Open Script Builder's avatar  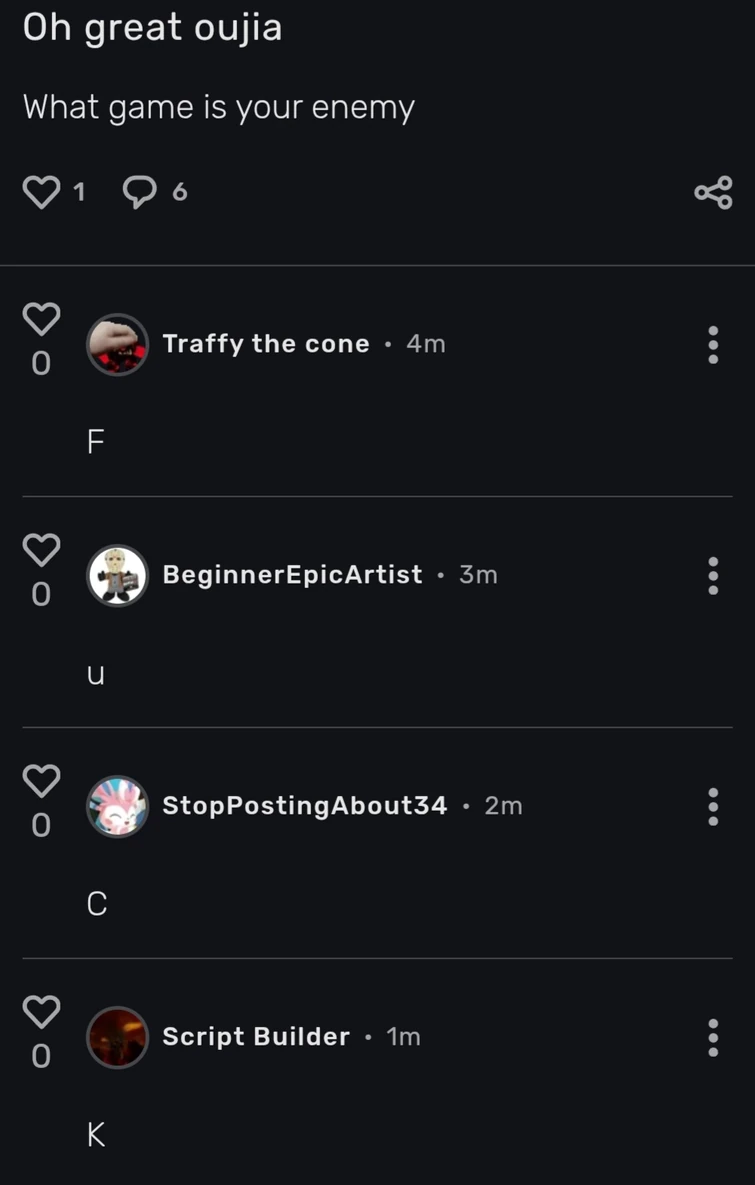coord(118,1037)
